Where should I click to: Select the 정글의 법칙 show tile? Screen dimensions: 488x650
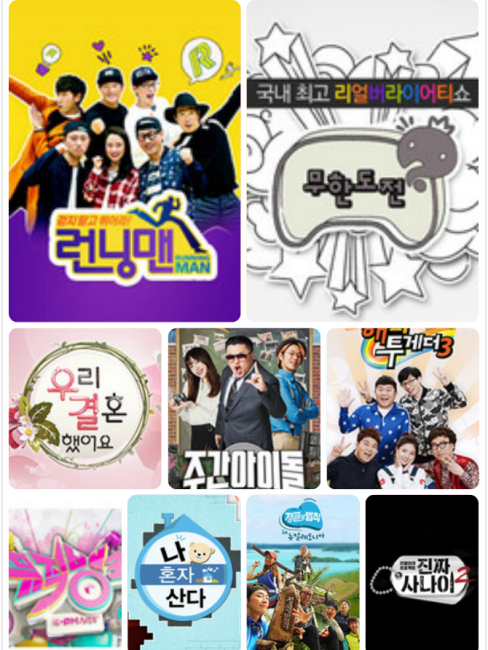point(303,572)
